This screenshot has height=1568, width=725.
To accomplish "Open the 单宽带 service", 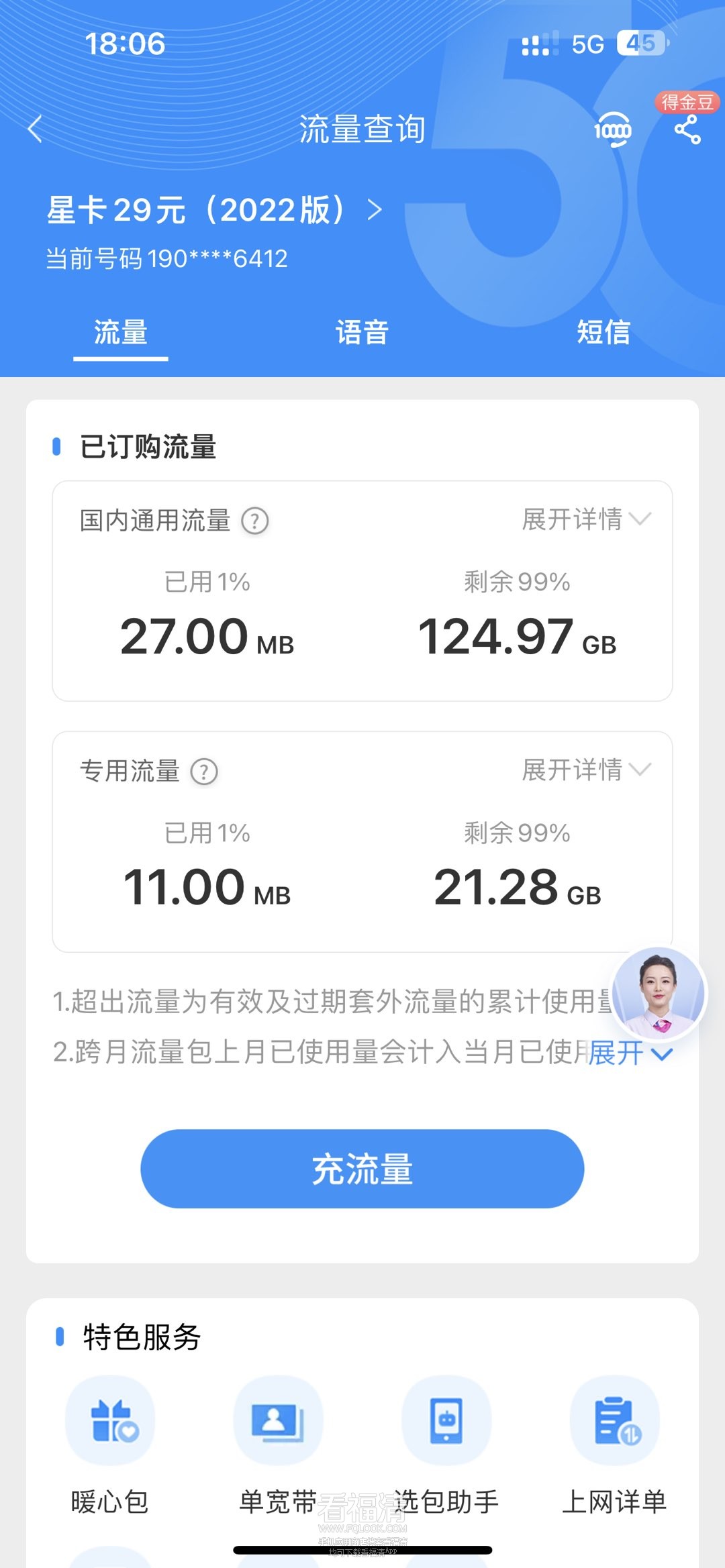I will click(x=278, y=1420).
